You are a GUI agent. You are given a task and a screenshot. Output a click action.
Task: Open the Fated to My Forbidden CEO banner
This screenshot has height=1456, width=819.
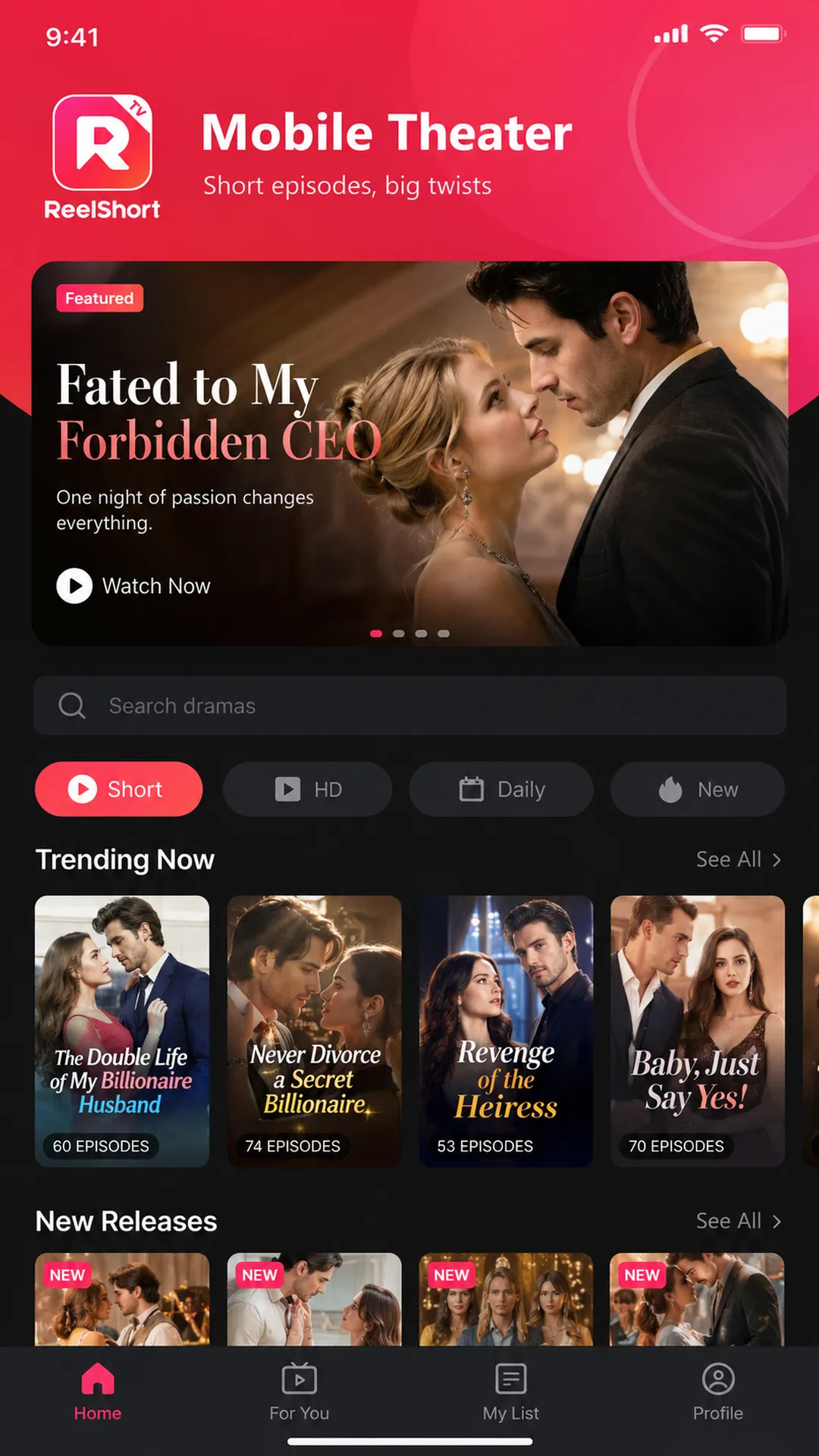click(409, 453)
